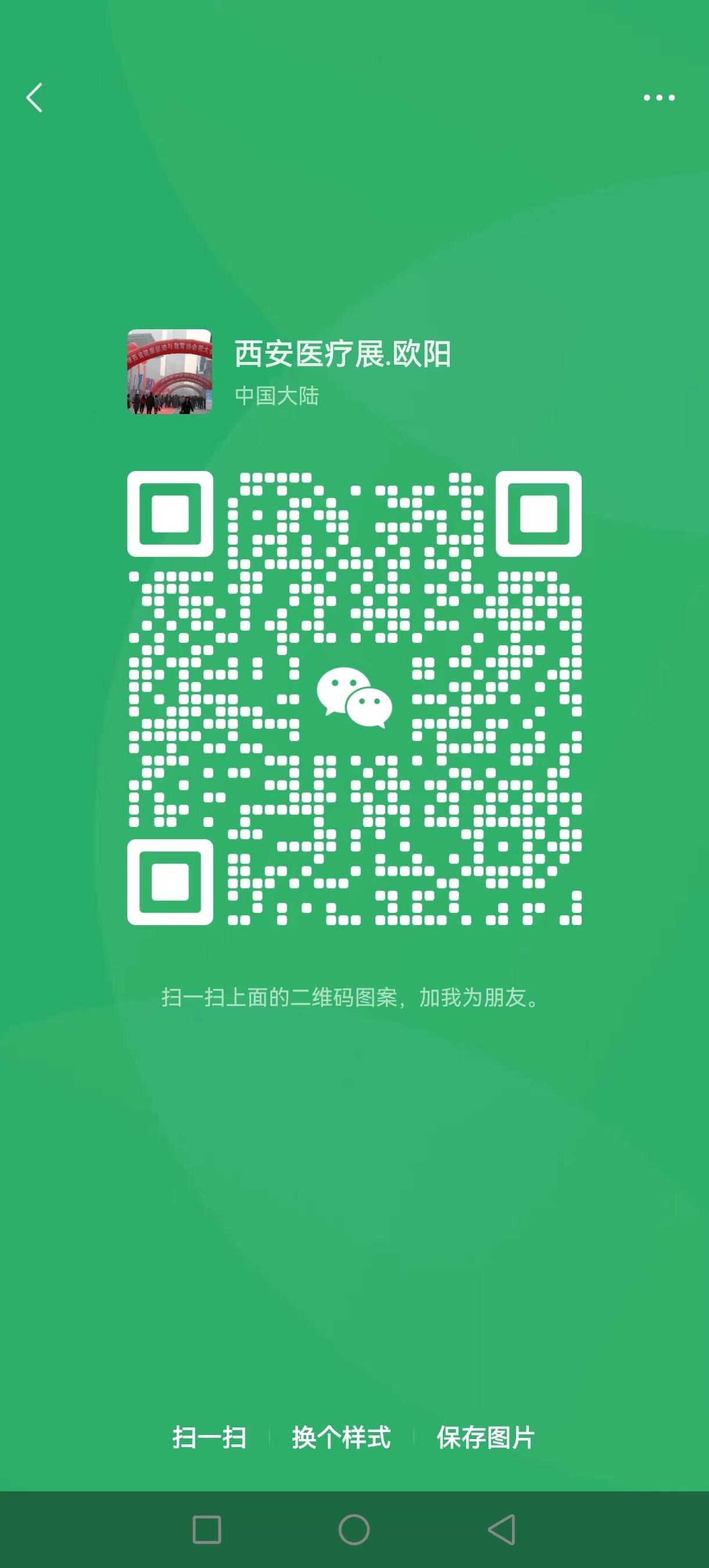This screenshot has height=1568, width=709.
Task: Tap the system home button
Action: [354, 1530]
